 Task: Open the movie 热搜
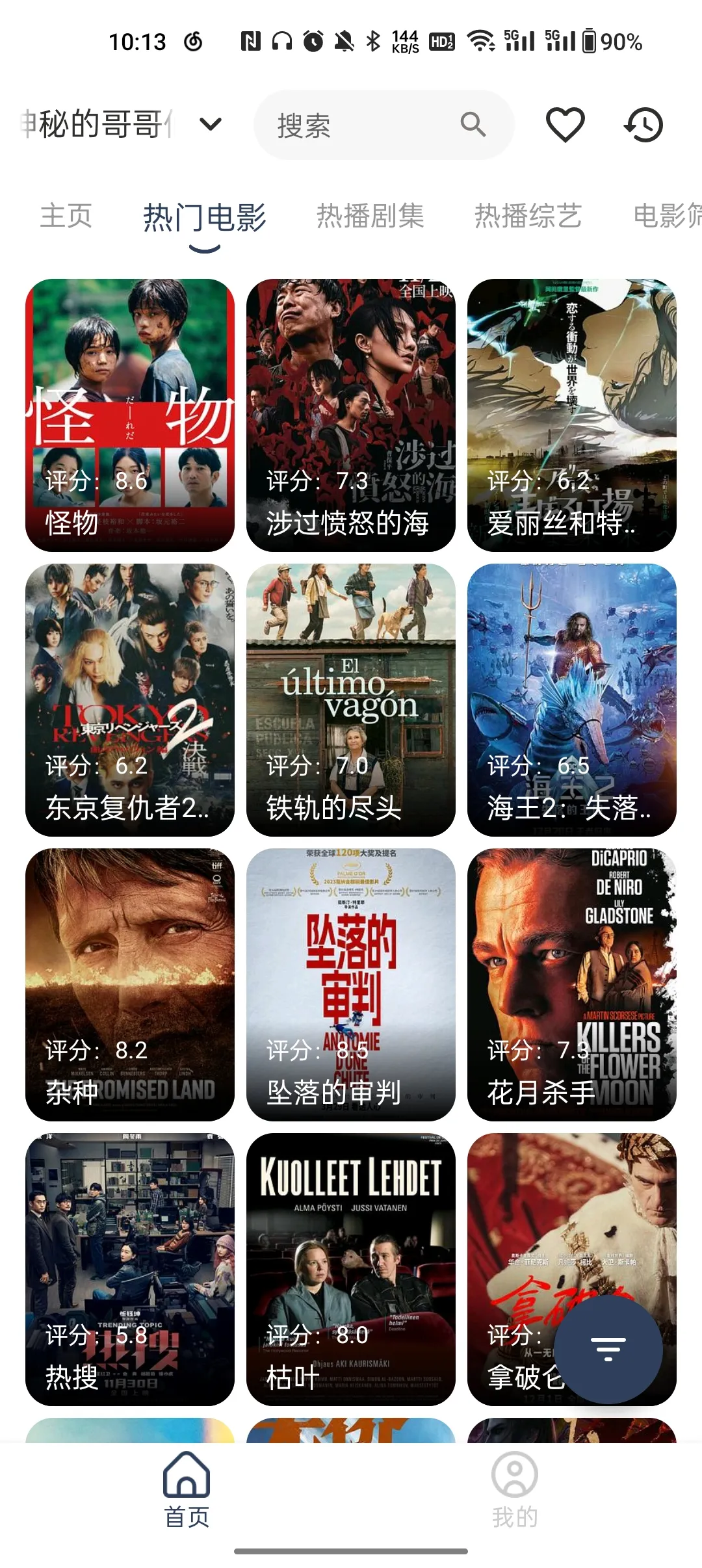click(x=130, y=1269)
